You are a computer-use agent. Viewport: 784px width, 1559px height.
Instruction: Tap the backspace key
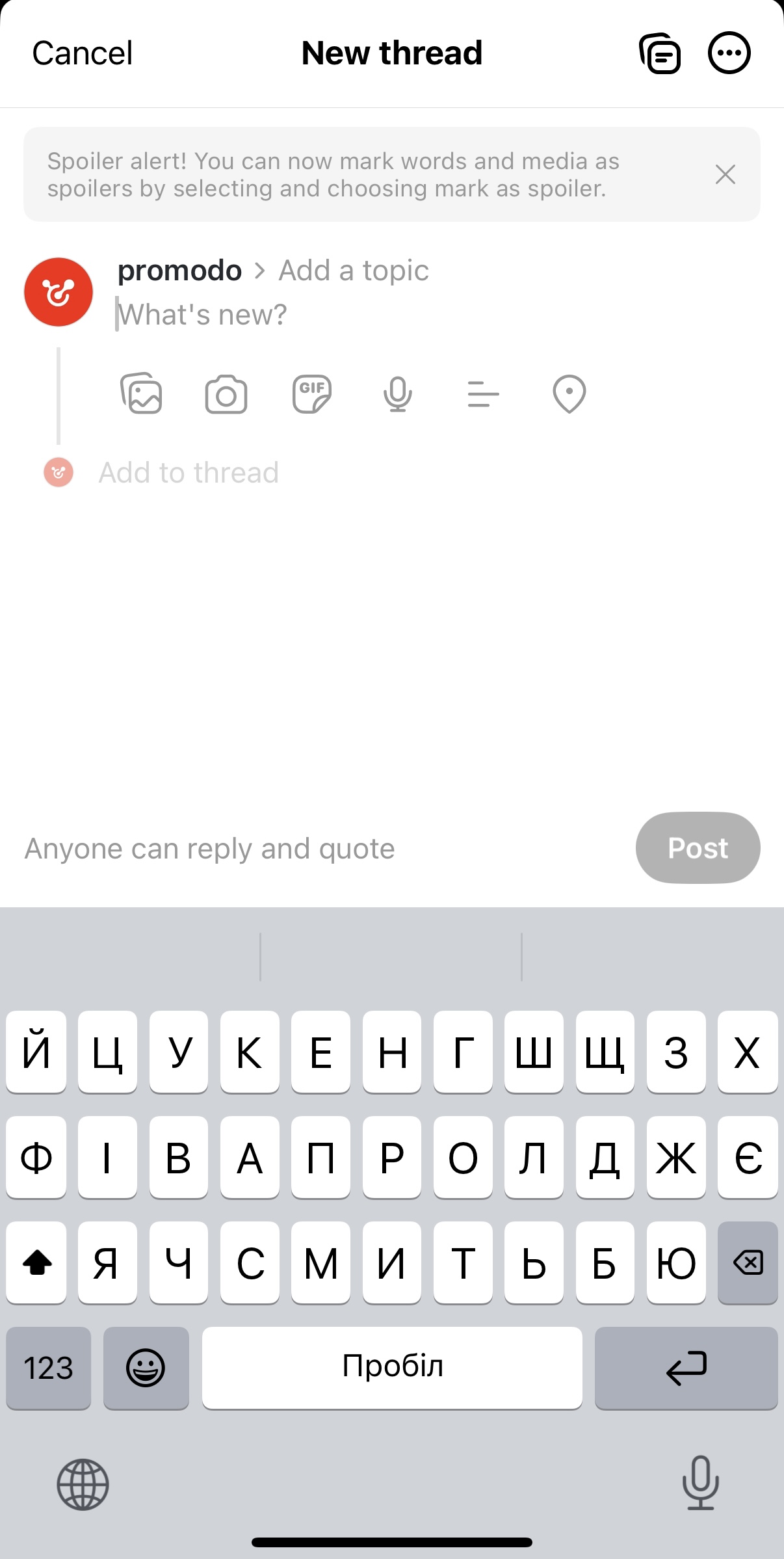coord(748,1262)
